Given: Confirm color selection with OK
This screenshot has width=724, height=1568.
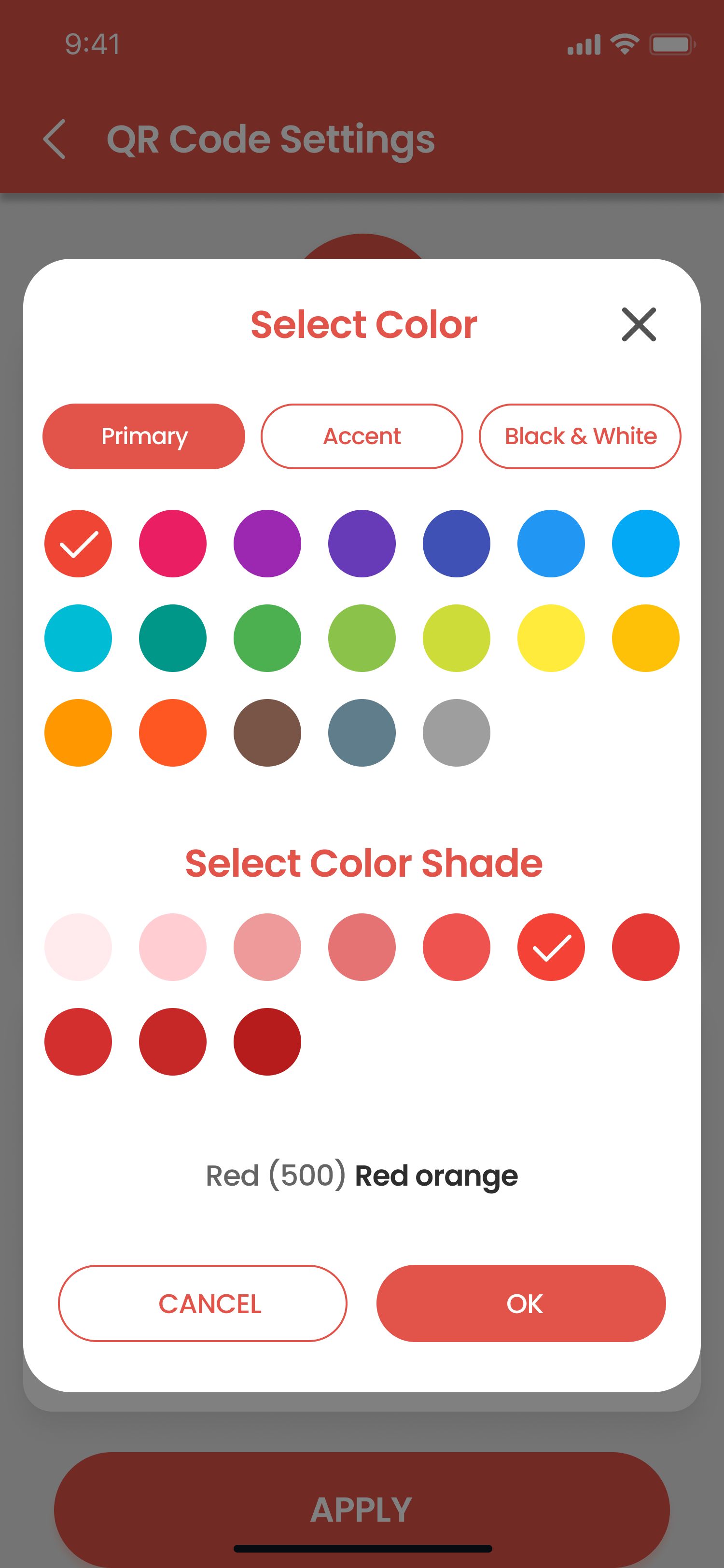Looking at the screenshot, I should point(521,1302).
